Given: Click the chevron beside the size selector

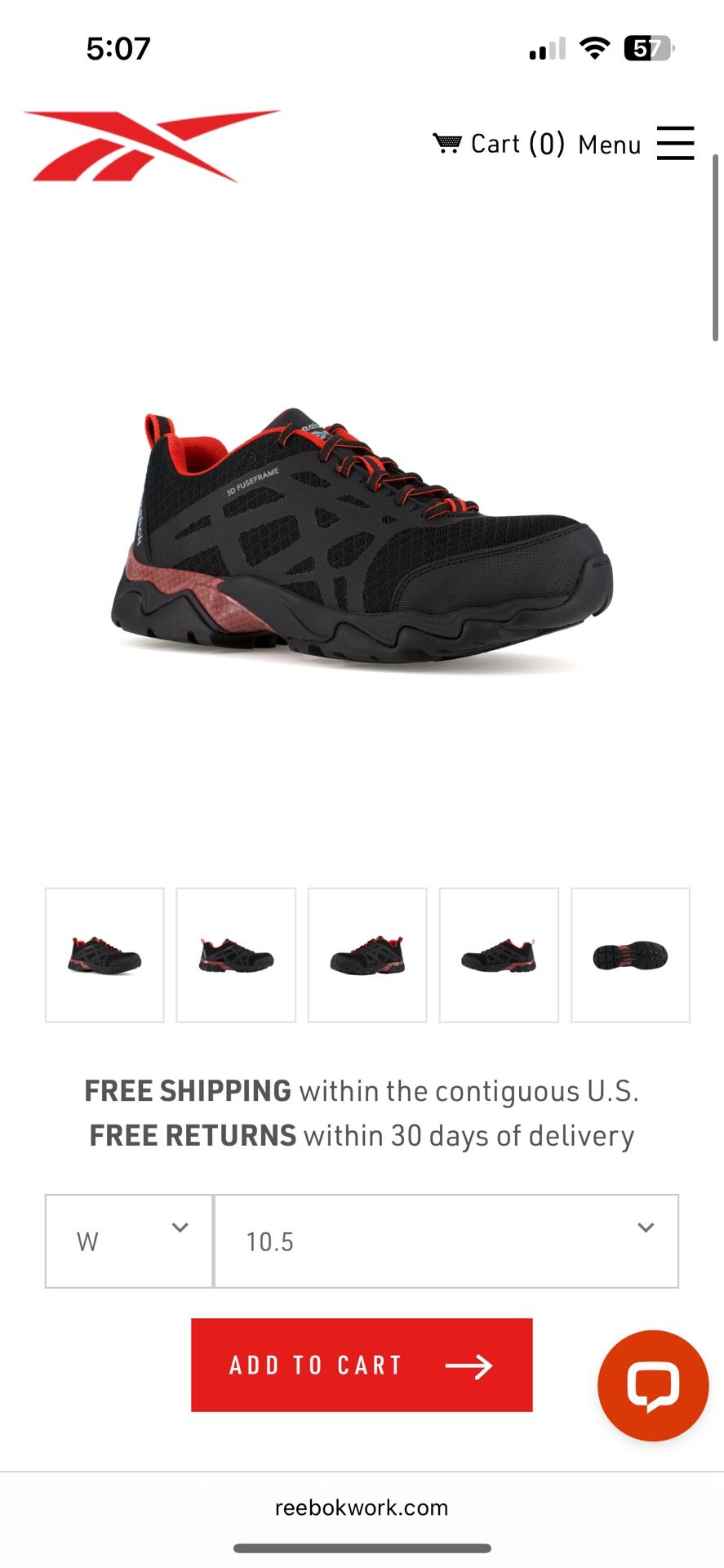Looking at the screenshot, I should coord(646,1227).
